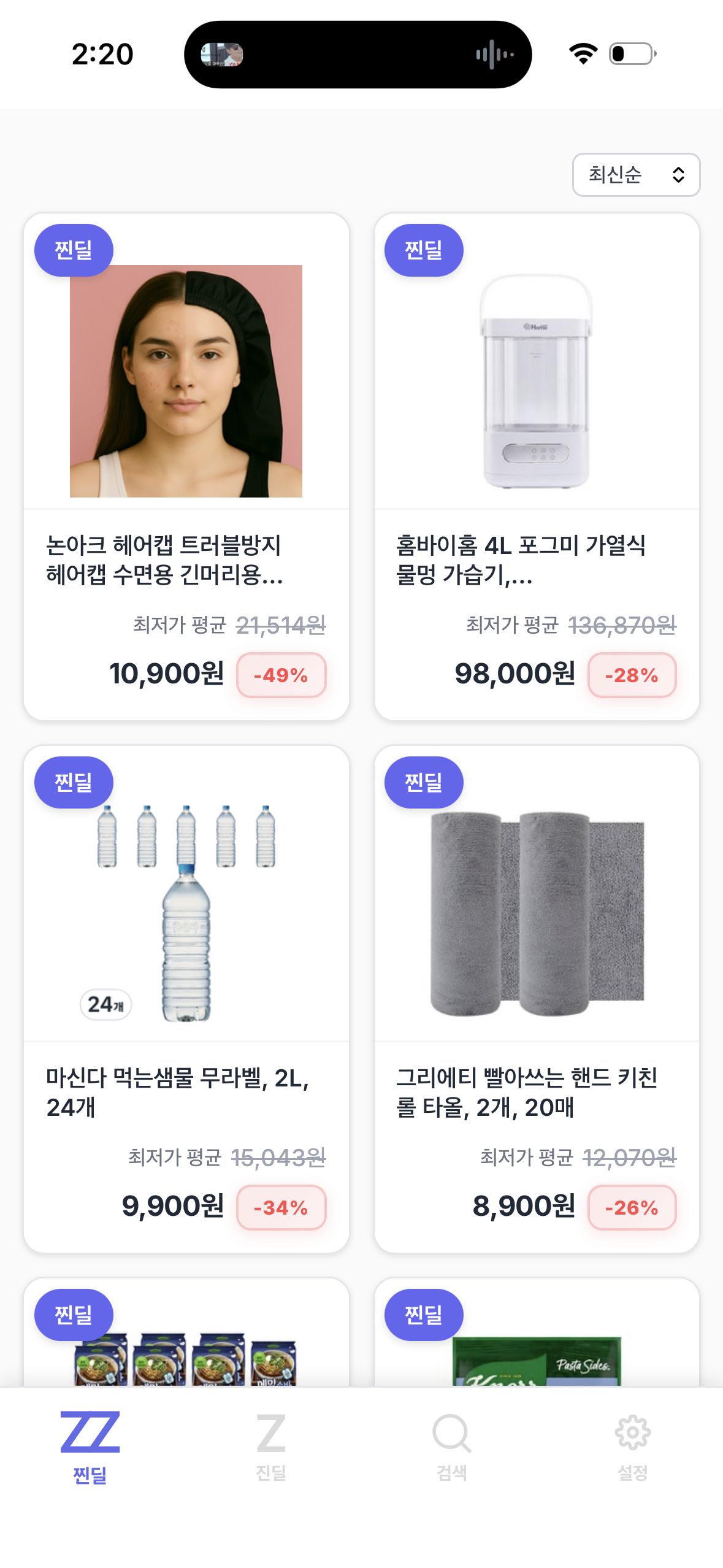723x1568 pixels.
Task: Select the 그리에티 키친 롤 타올 deal
Action: (537, 999)
